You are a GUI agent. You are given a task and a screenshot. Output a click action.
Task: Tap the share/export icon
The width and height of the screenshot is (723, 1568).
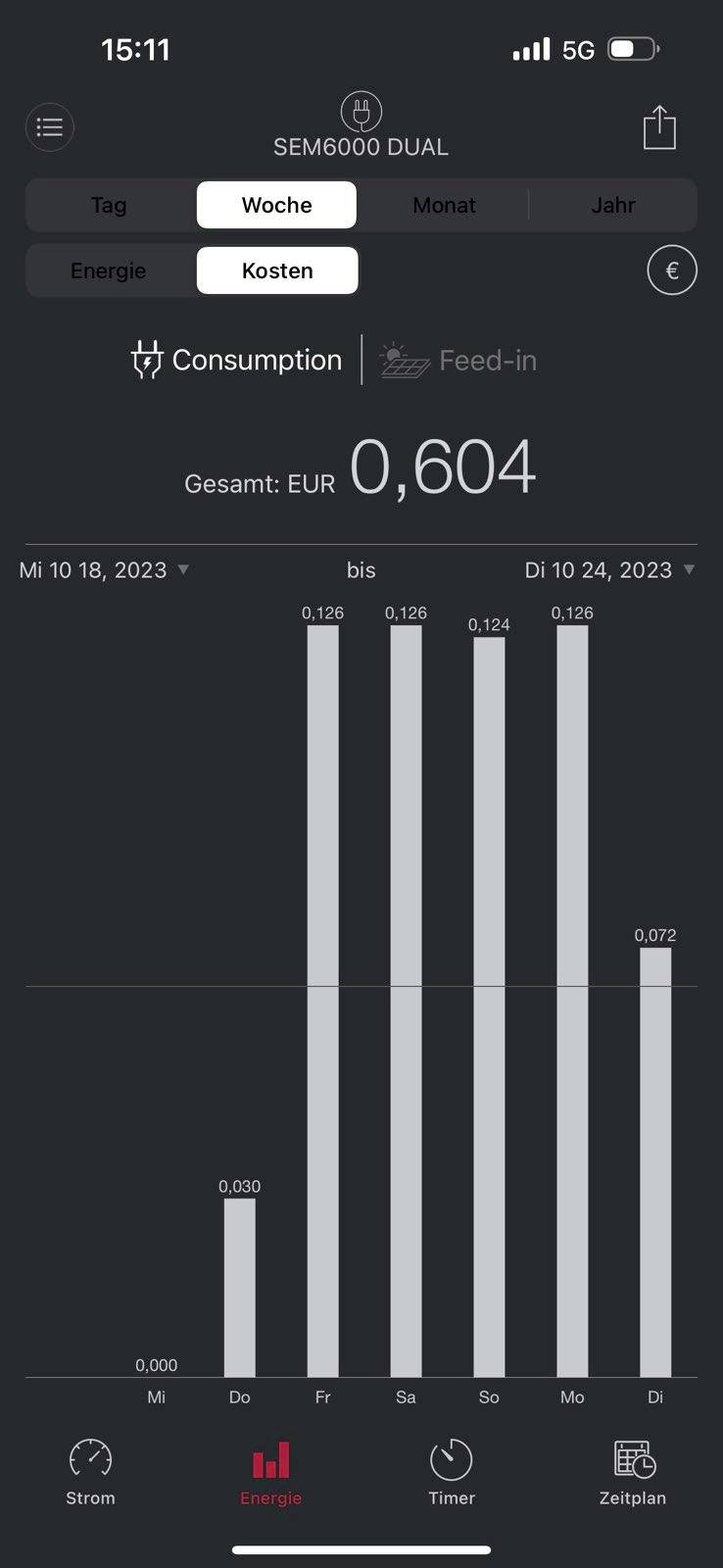[659, 126]
